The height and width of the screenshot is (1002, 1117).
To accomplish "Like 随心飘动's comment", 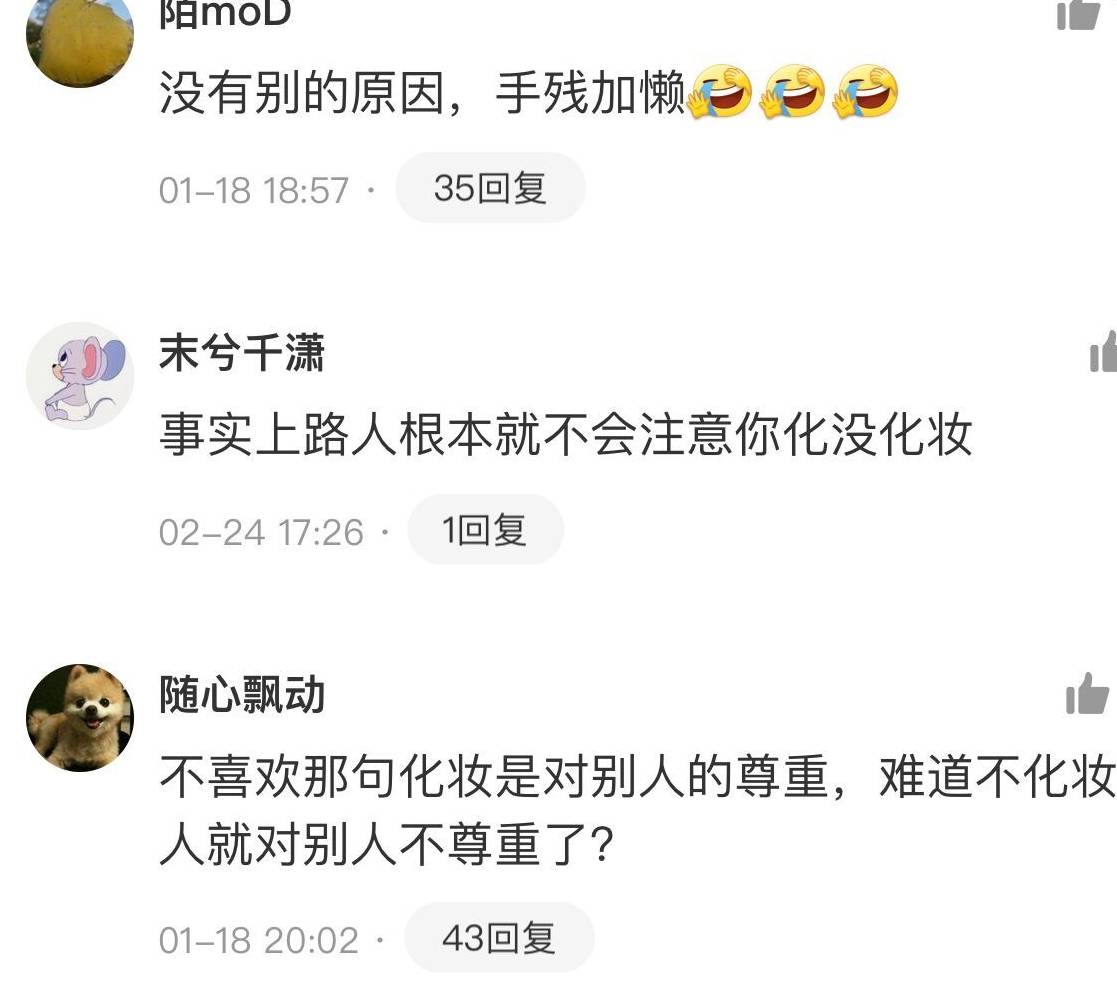I will click(x=1087, y=693).
